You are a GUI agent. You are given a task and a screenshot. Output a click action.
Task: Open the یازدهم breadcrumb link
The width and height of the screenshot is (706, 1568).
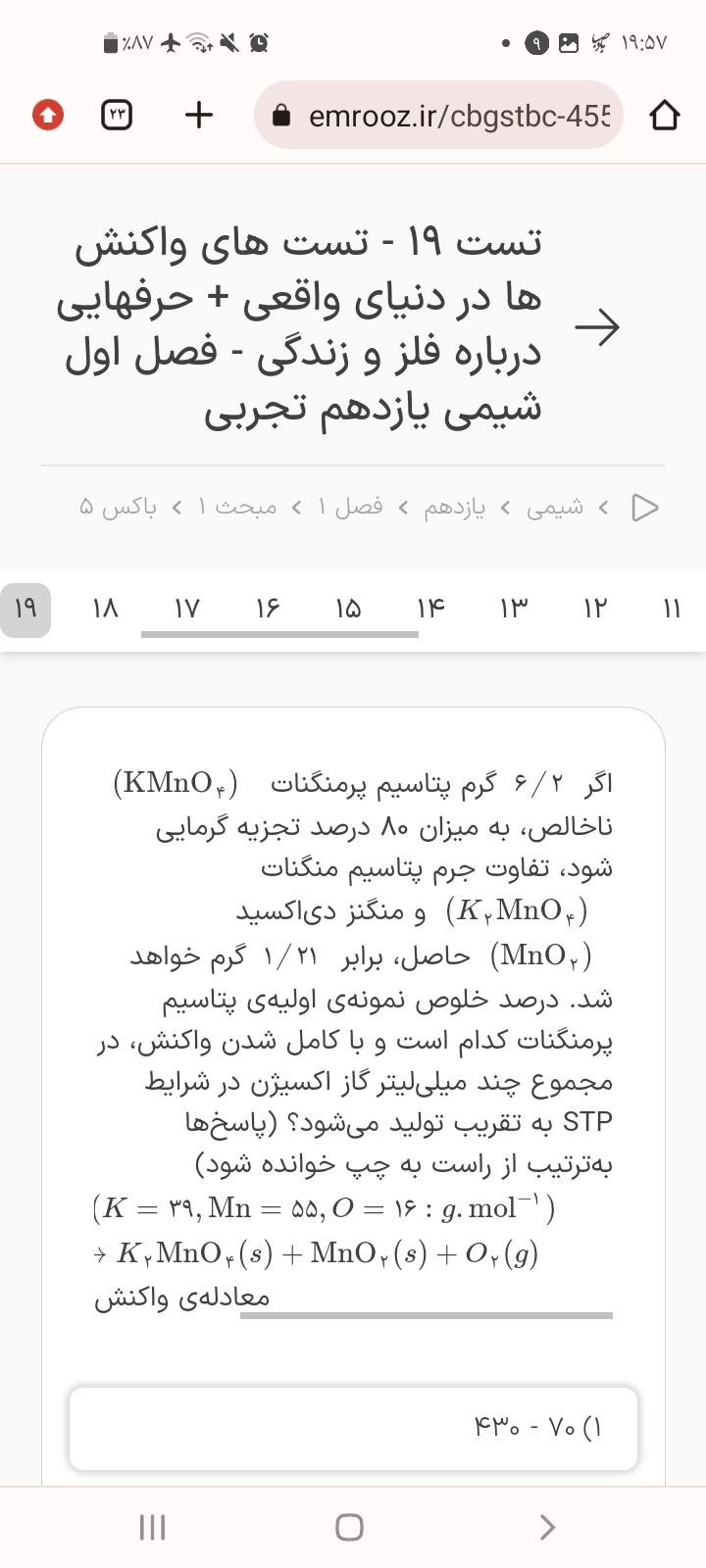pyautogui.click(x=454, y=508)
